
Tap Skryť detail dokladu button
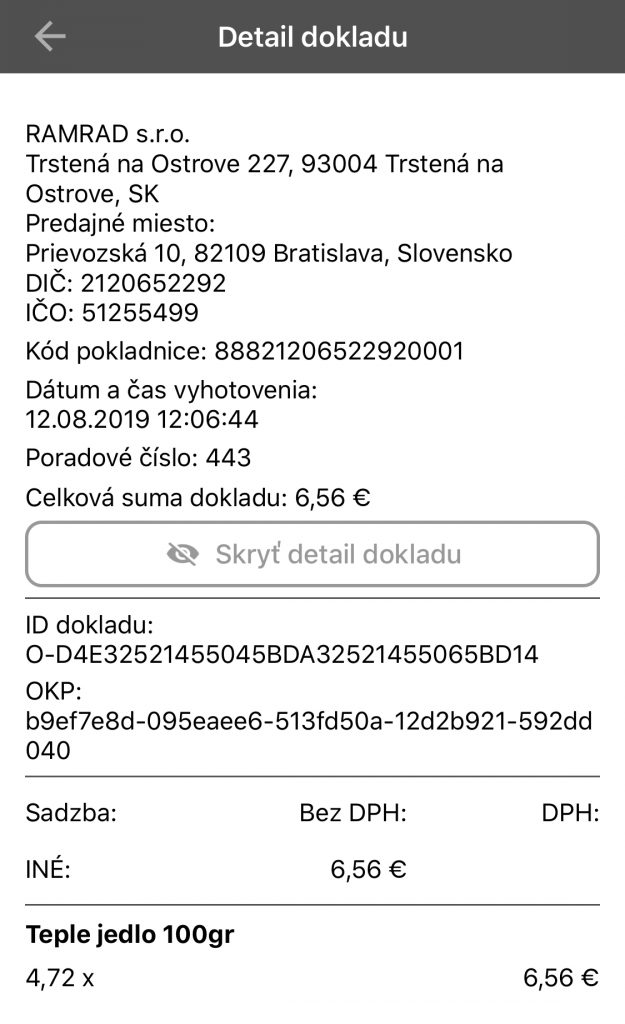point(312,554)
